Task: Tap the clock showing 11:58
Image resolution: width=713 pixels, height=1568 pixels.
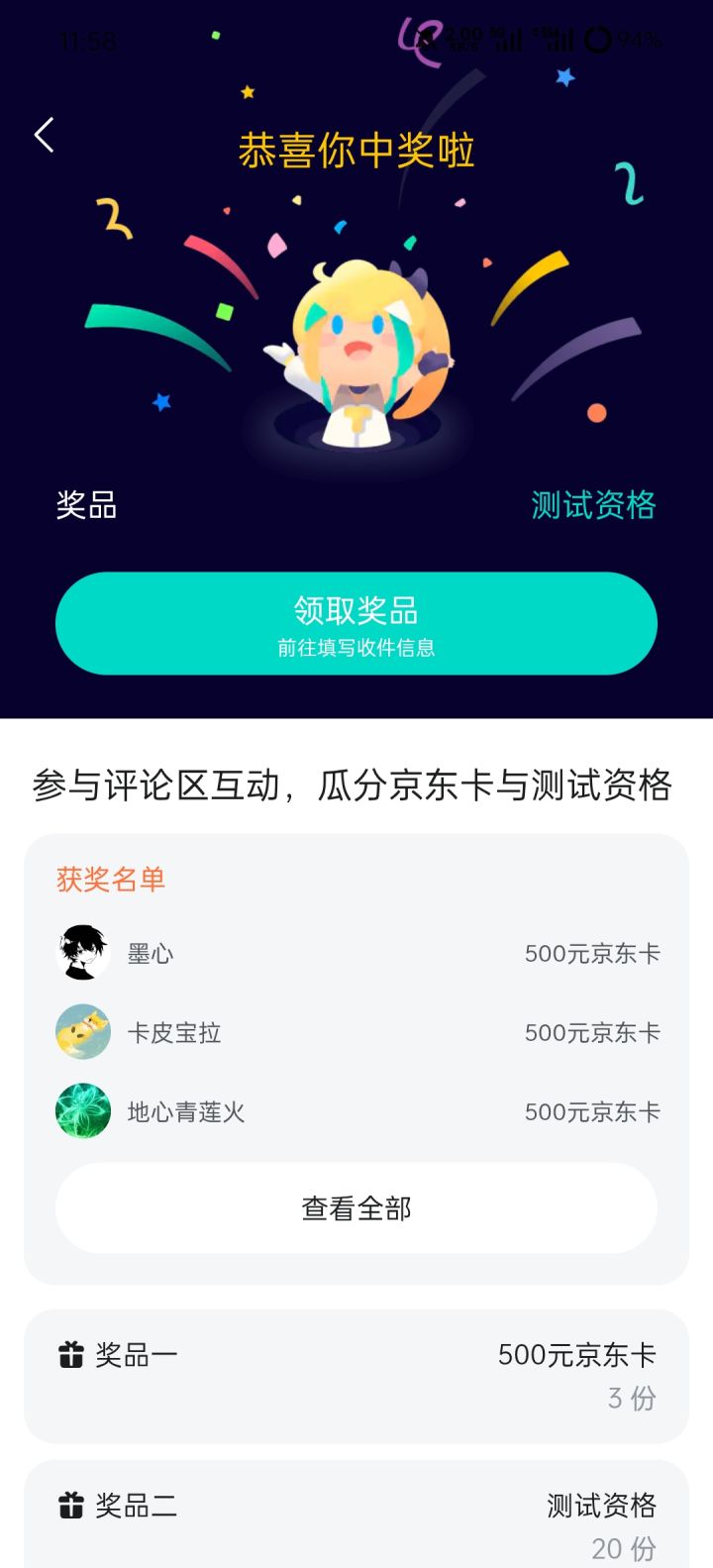Action: point(85,40)
